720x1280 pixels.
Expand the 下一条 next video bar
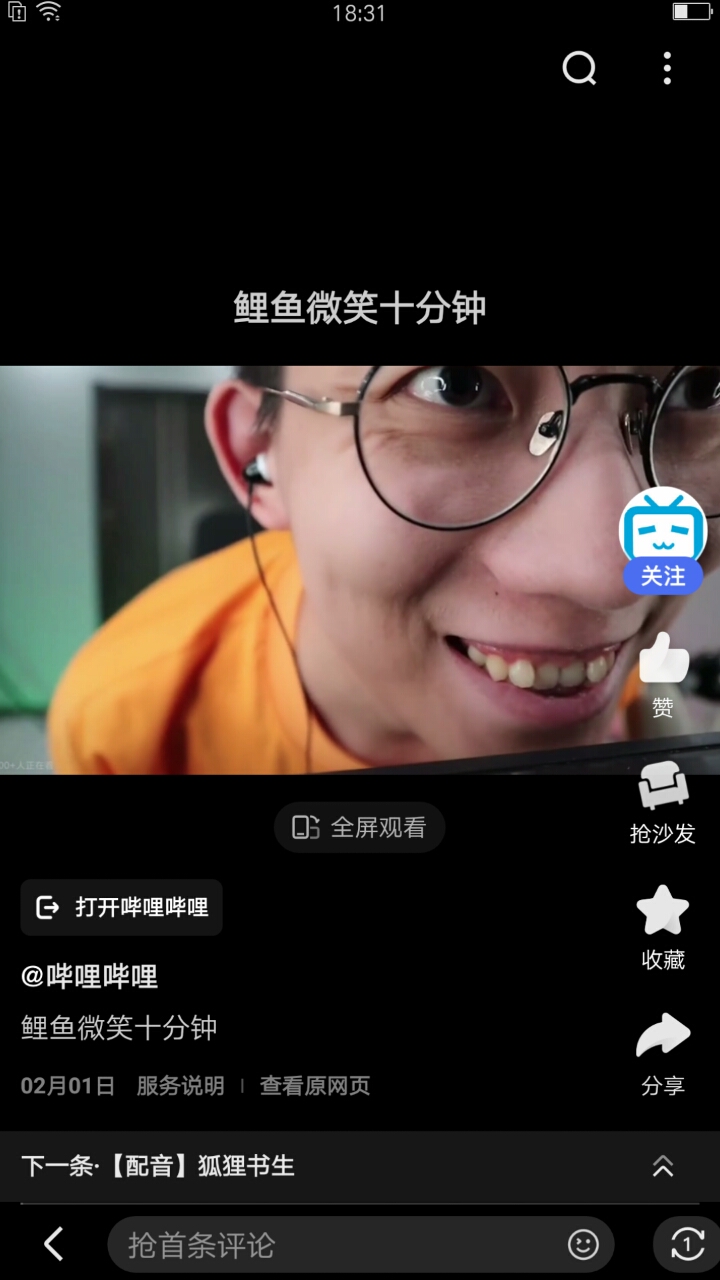[x=360, y=1166]
